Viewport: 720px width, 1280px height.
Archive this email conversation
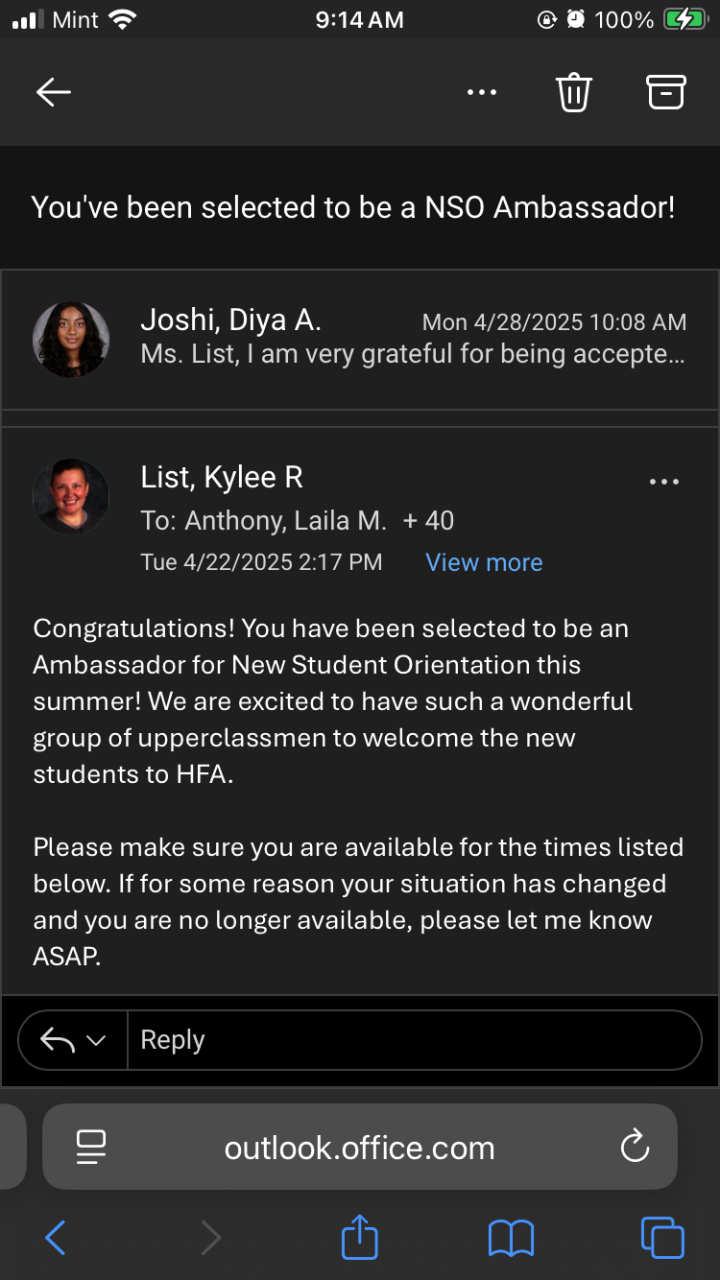pyautogui.click(x=665, y=92)
